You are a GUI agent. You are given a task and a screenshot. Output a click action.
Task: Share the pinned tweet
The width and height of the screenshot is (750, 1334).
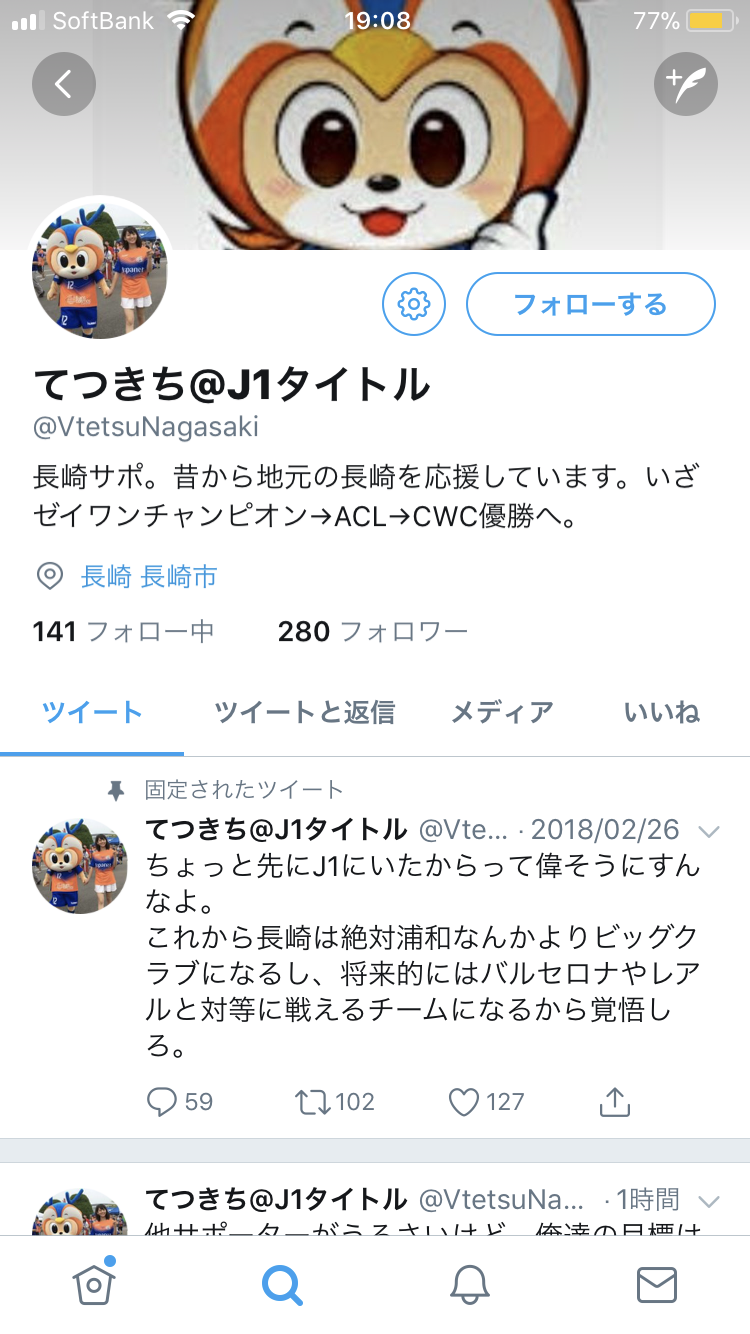614,1102
